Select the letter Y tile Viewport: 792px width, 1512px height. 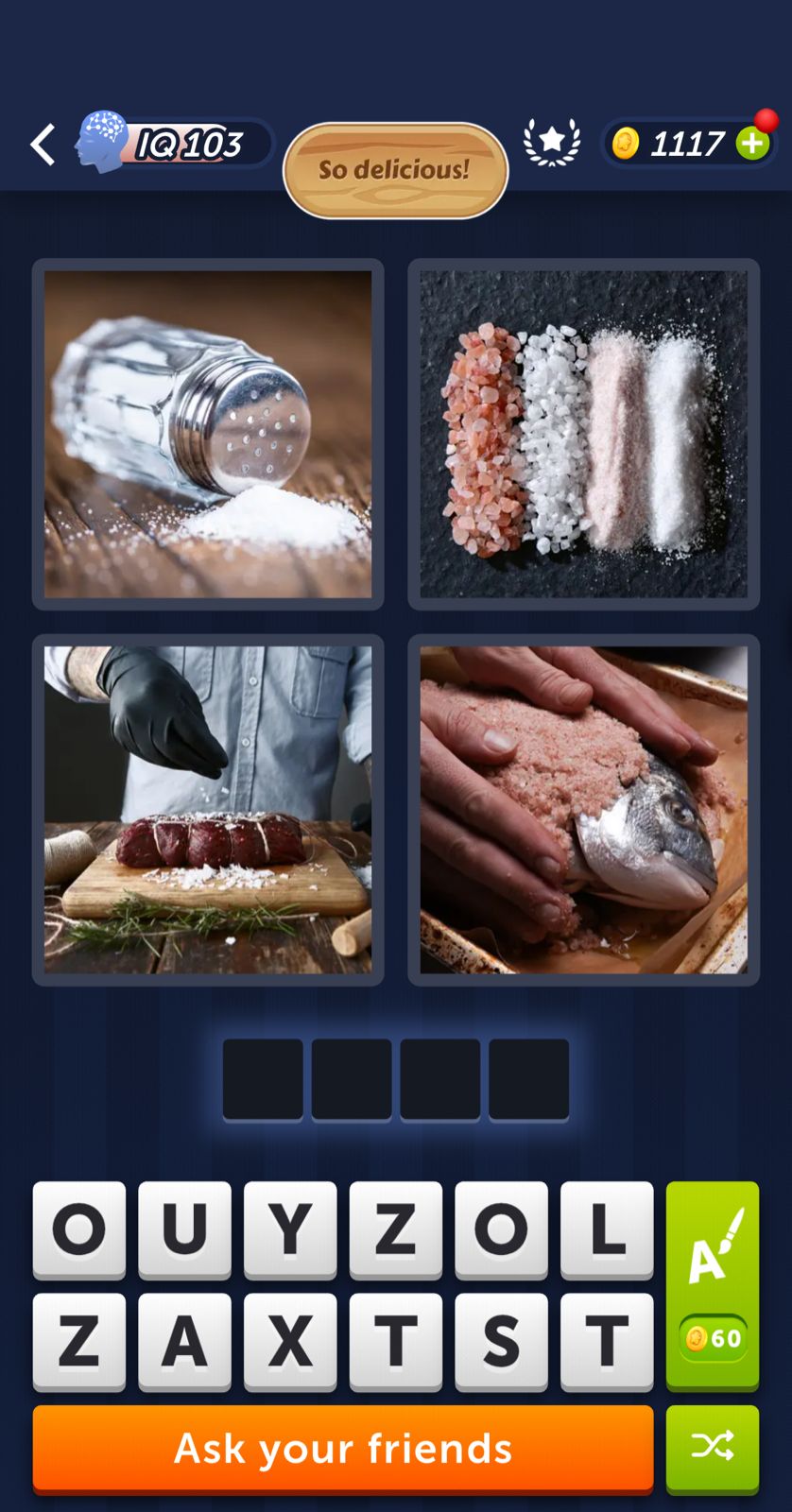pos(290,1228)
